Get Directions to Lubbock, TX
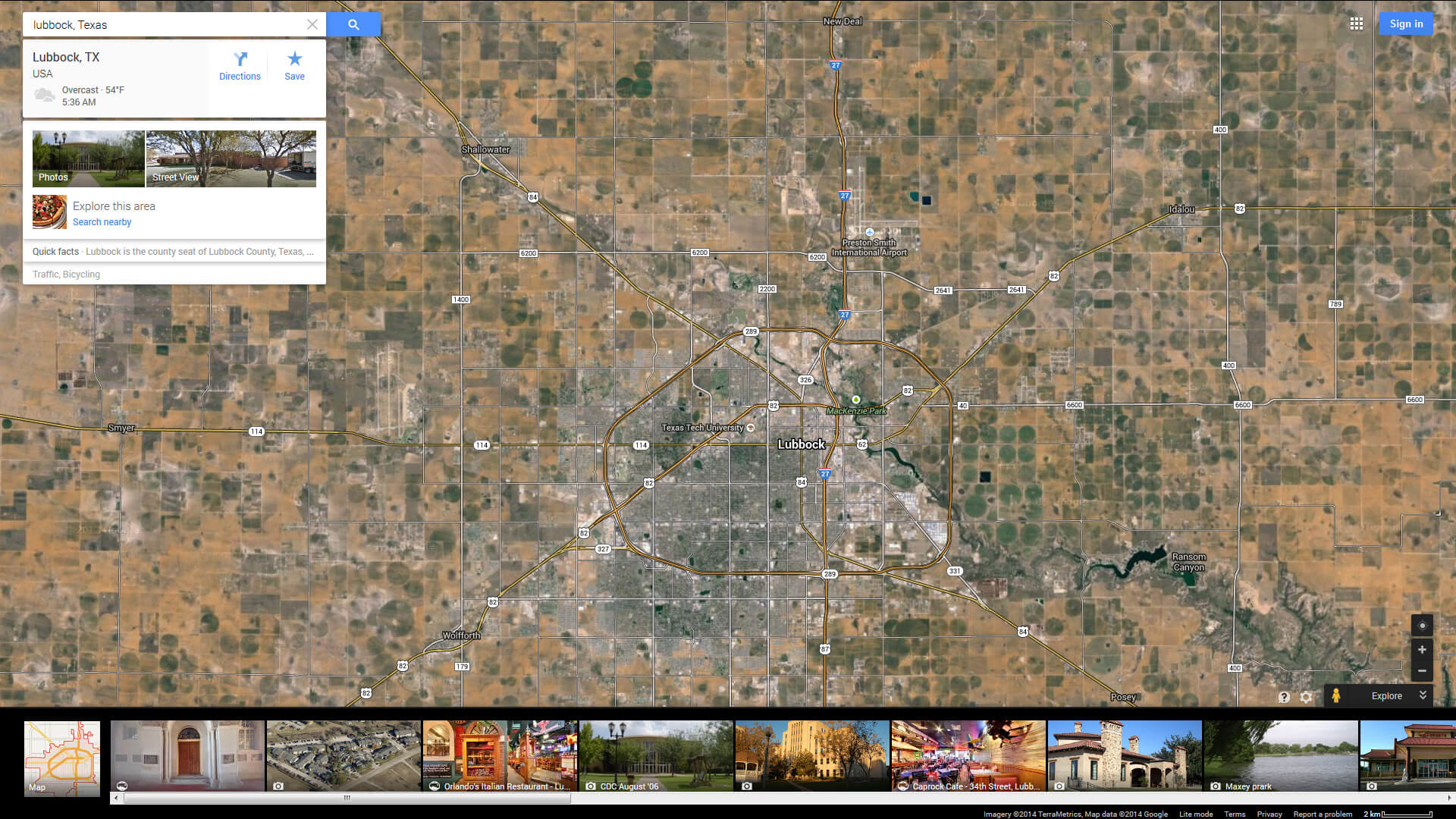 tap(240, 66)
